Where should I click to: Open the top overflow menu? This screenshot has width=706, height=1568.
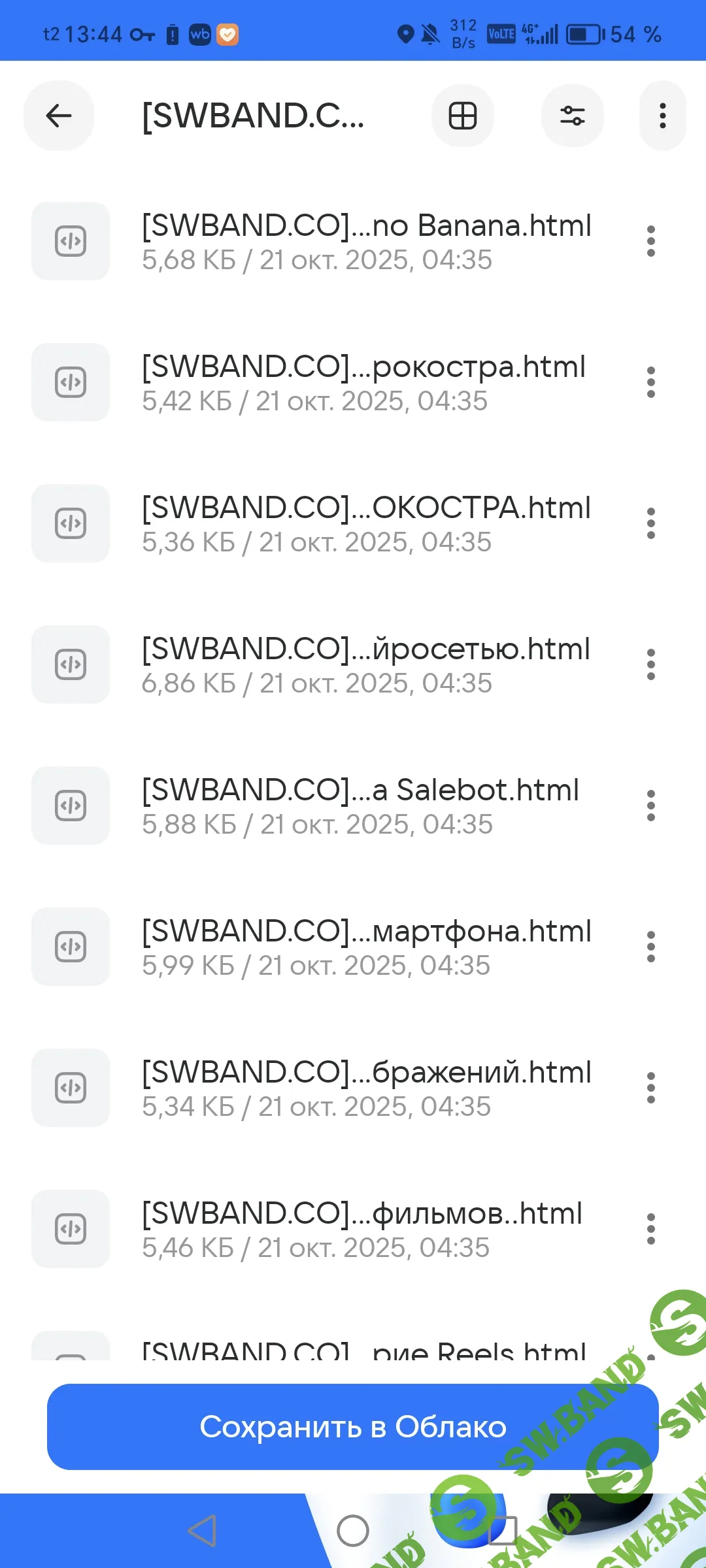662,116
